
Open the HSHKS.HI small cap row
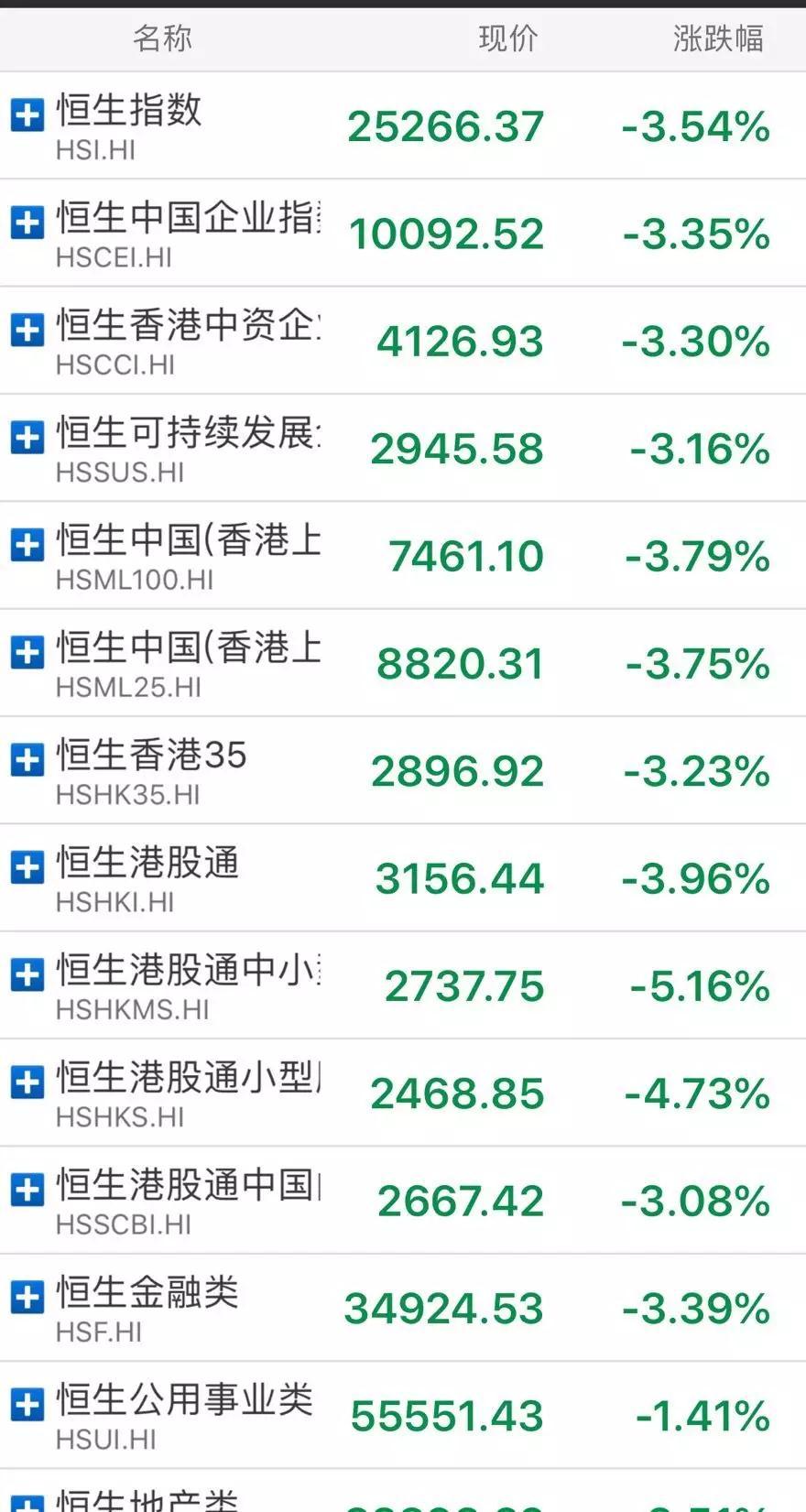point(403,1093)
